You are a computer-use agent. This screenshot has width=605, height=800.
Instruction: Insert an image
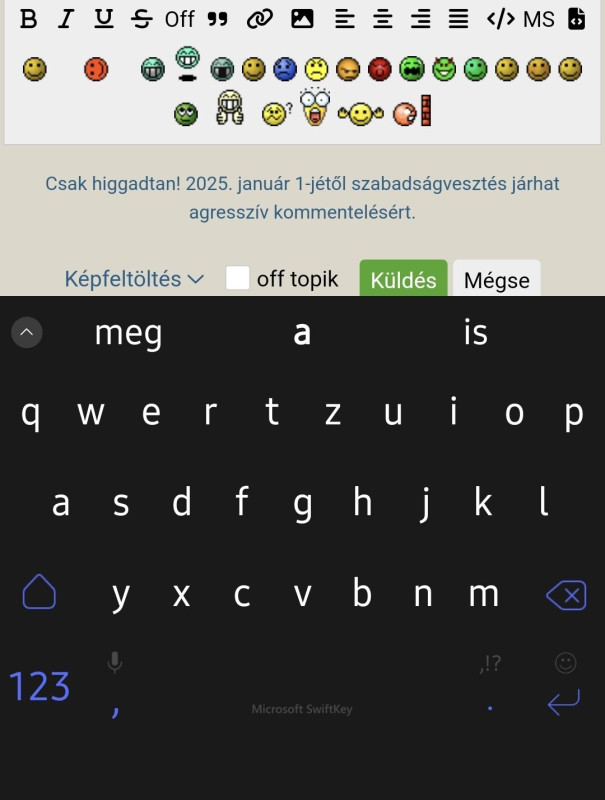tap(302, 19)
